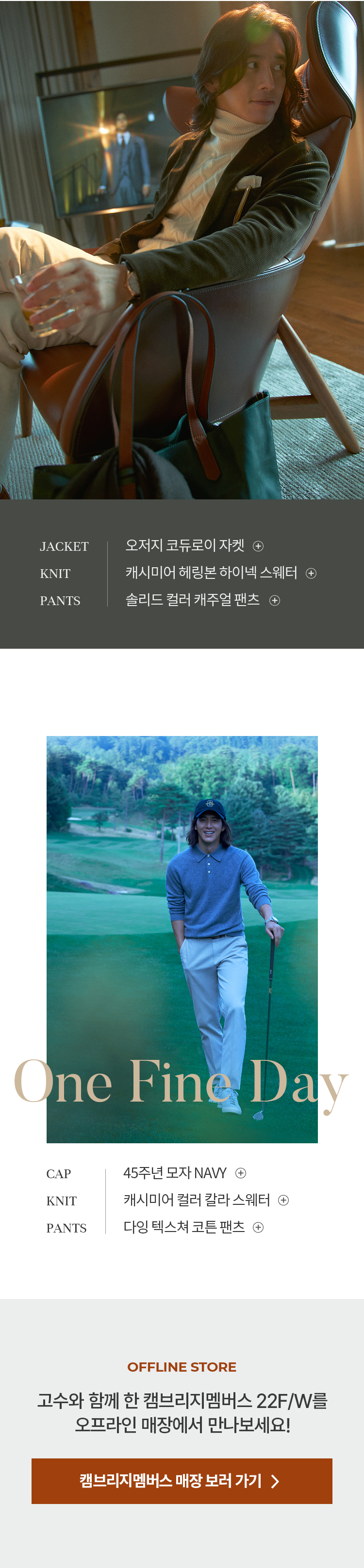
Task: Open 솔리드 컬러 캐주얼 팬츠 link
Action: pyautogui.click(x=201, y=600)
